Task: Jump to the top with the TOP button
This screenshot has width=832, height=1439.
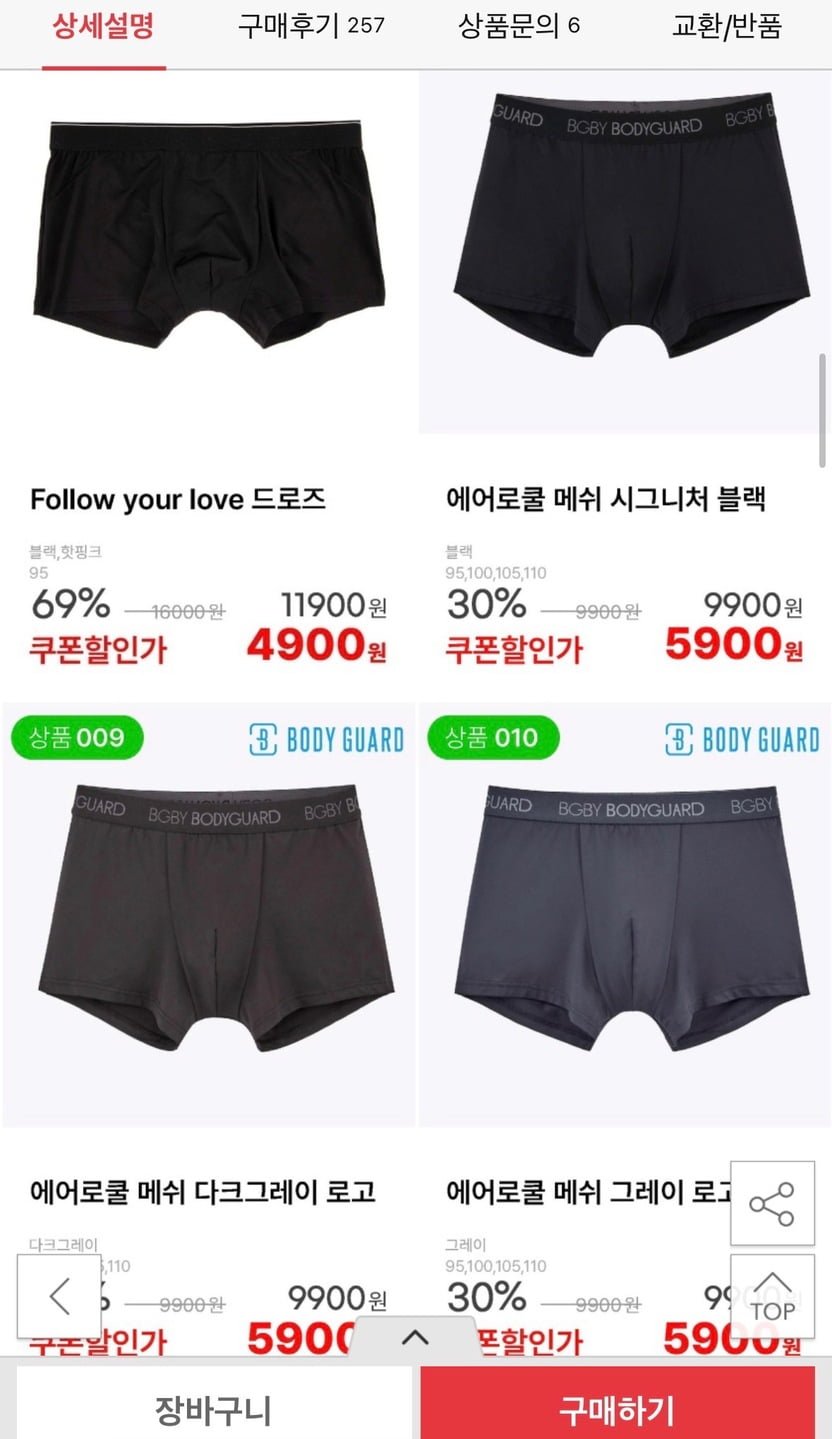Action: pyautogui.click(x=772, y=1297)
